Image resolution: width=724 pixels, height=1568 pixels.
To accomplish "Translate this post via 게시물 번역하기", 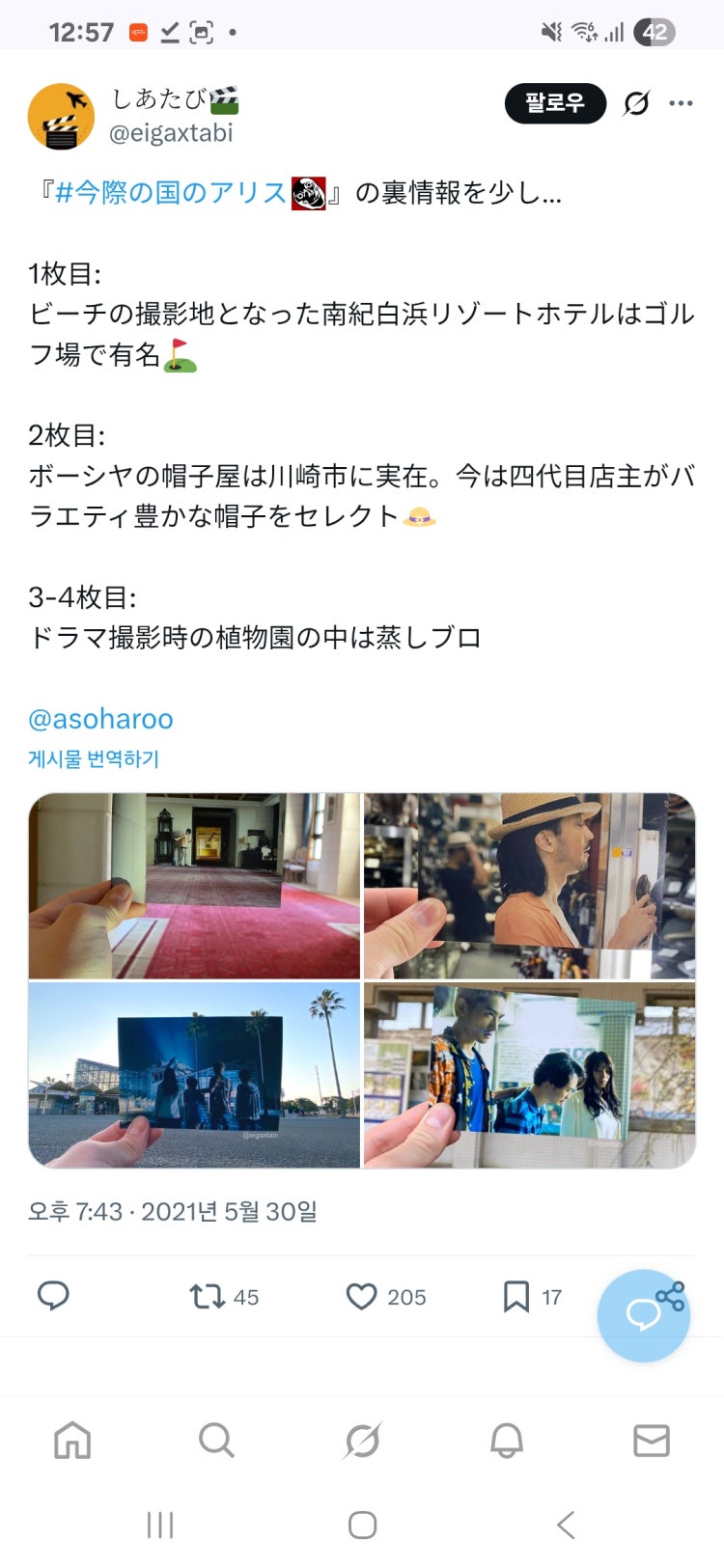I will click(x=94, y=759).
